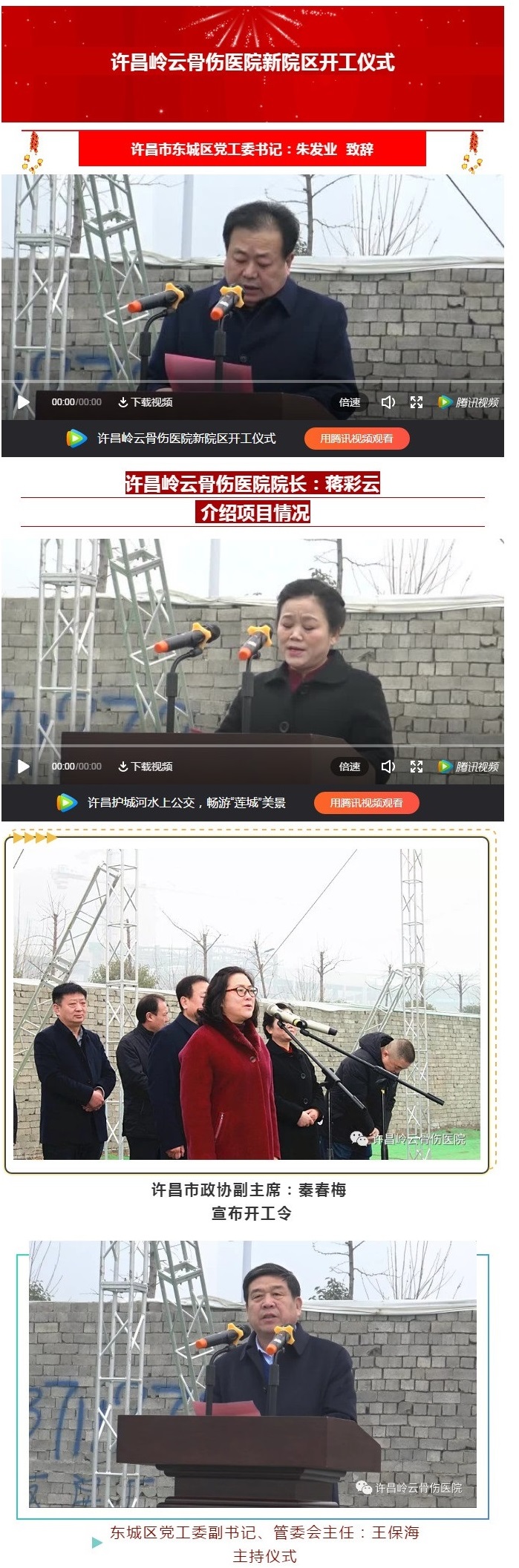Play the 蒋彩云 project introduction video

point(24,767)
